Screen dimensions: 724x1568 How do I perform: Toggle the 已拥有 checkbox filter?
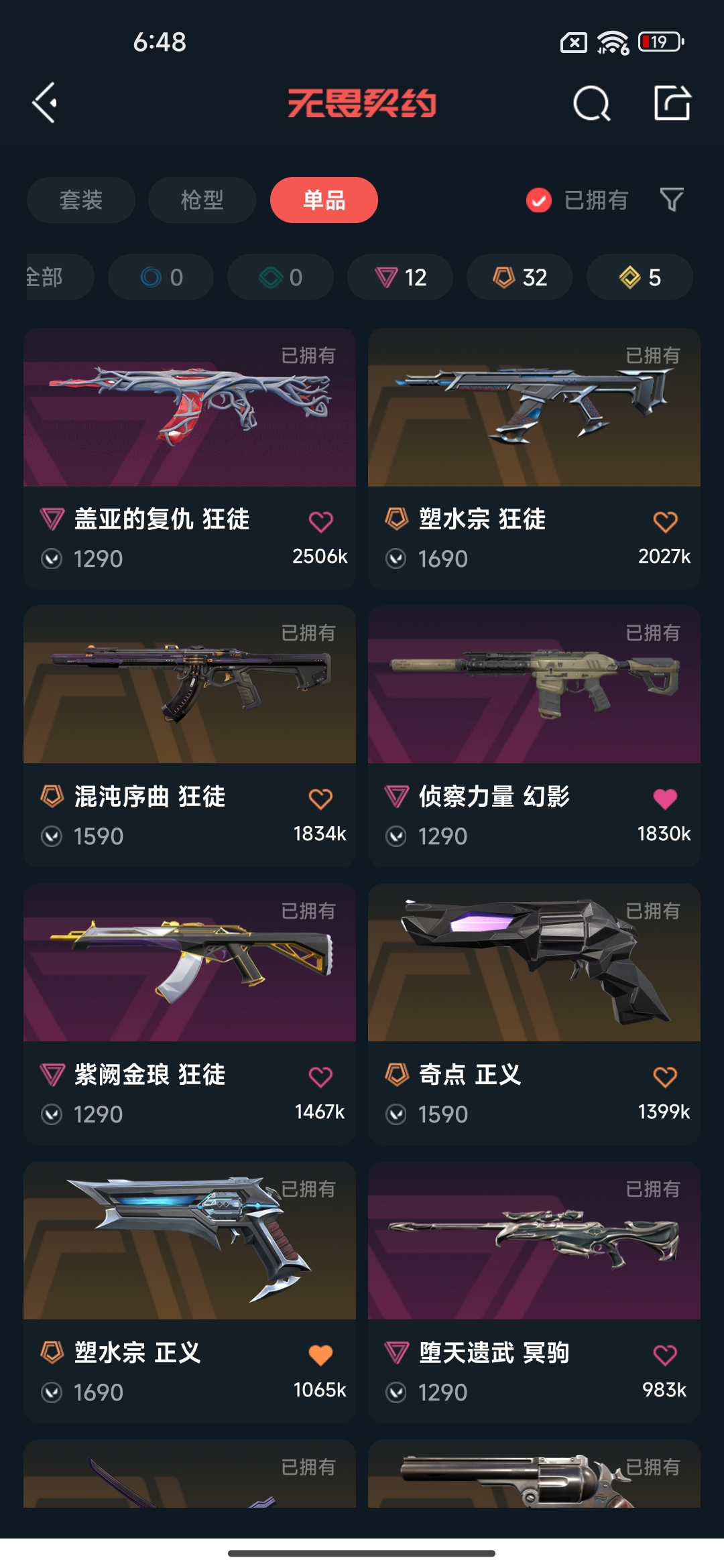(x=539, y=200)
